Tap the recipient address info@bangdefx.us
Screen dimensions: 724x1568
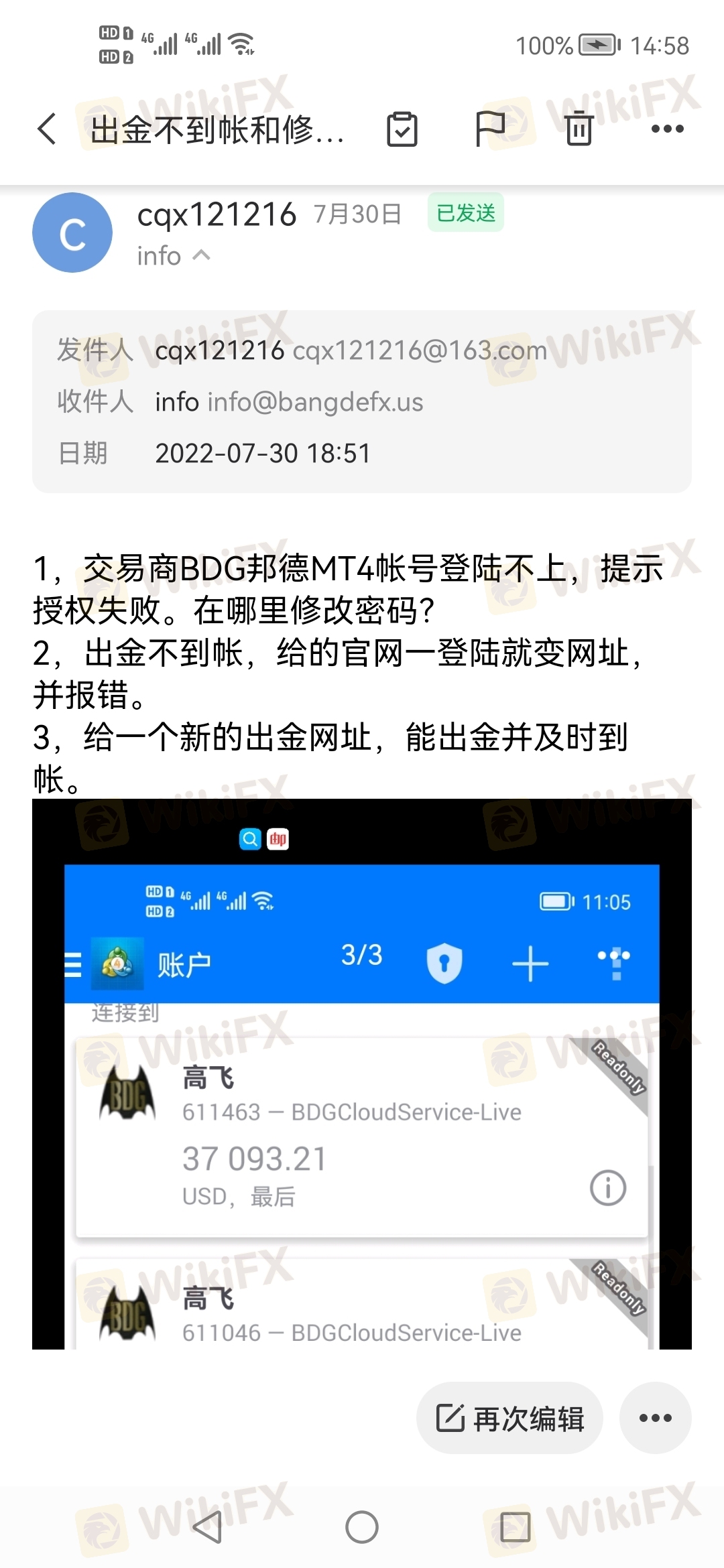[315, 402]
